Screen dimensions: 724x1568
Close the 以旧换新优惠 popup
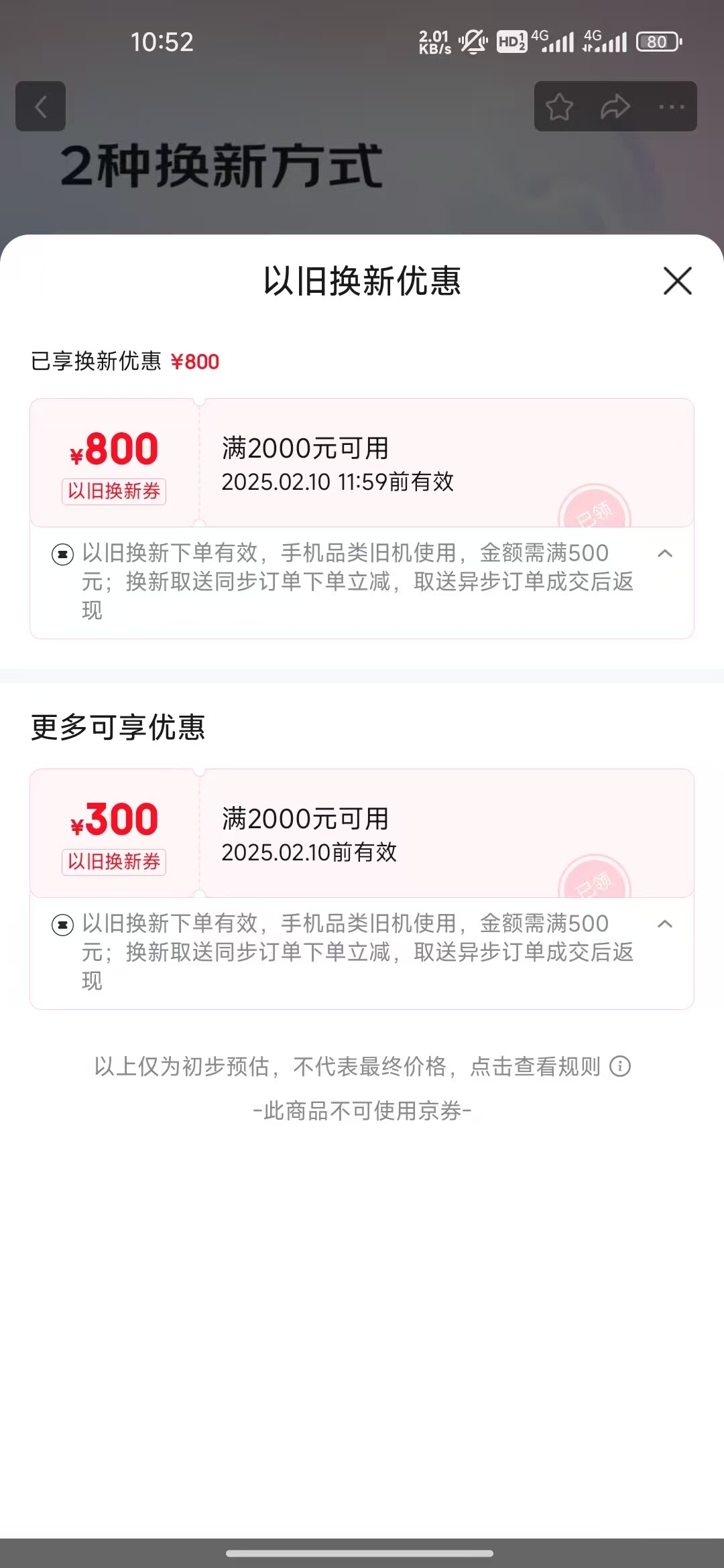(x=677, y=281)
